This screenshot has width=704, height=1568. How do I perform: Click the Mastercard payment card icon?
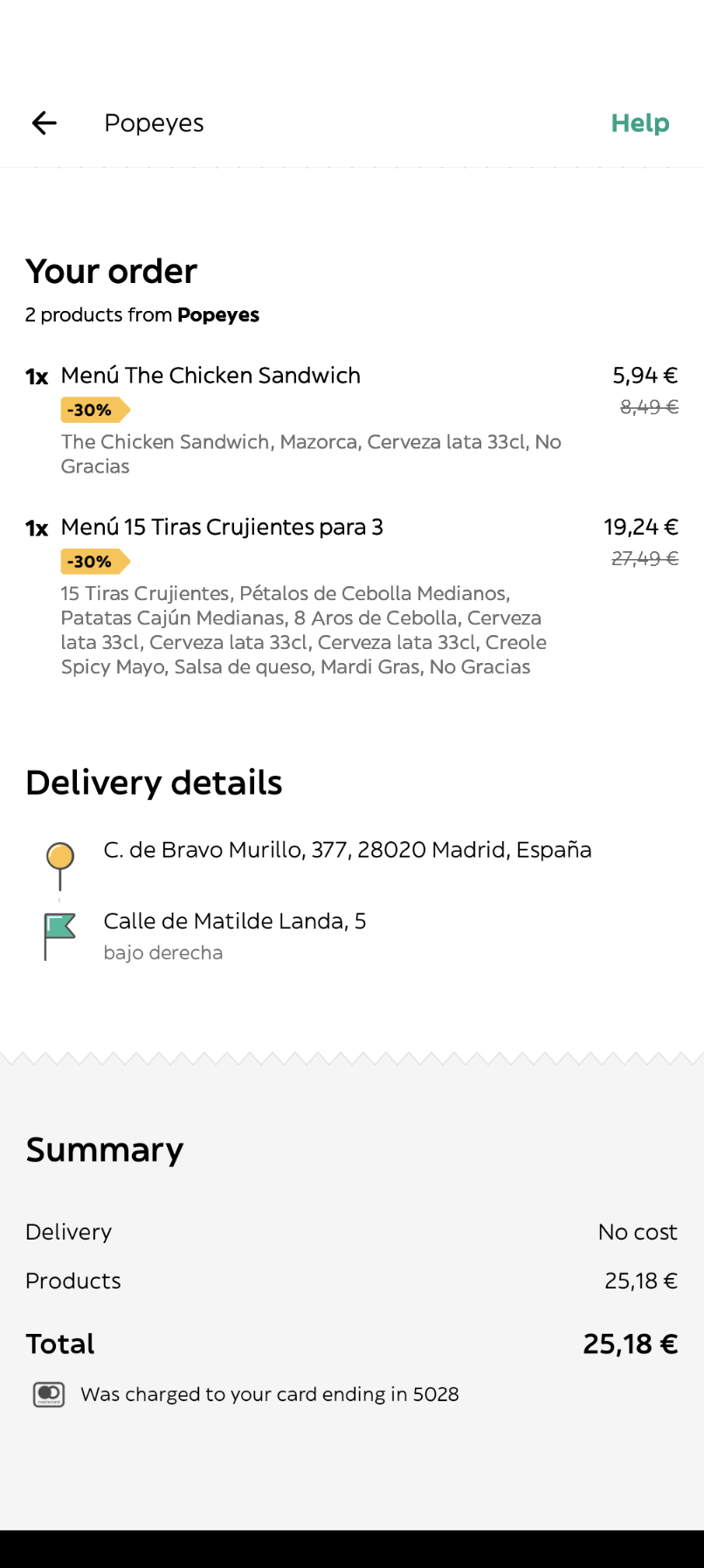48,1394
